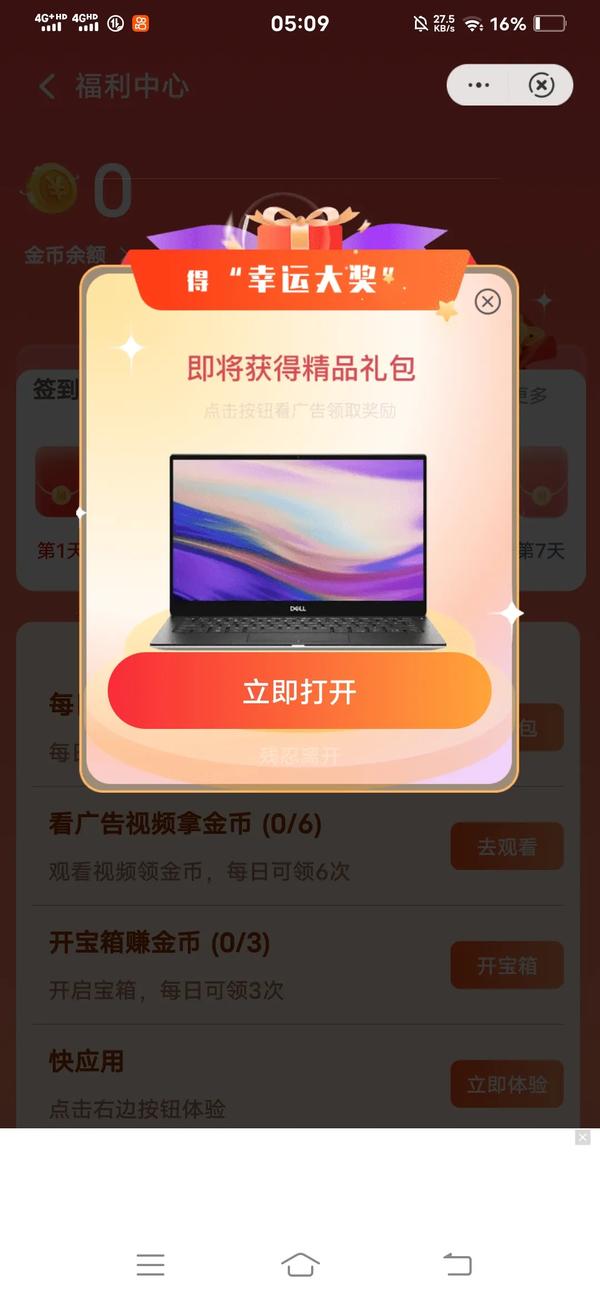Go back from 福利中心
The image size is (600, 1300).
[x=47, y=86]
